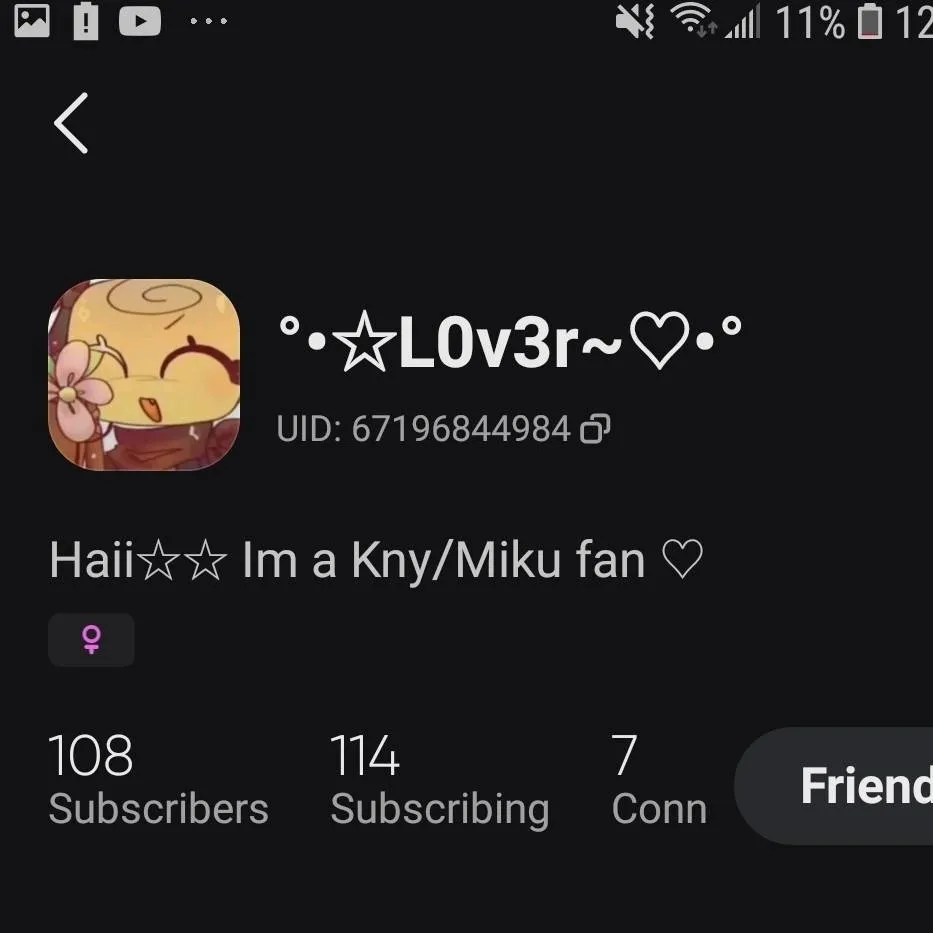This screenshot has height=933, width=933.
Task: Copy the UID with the copy icon
Action: pos(596,430)
